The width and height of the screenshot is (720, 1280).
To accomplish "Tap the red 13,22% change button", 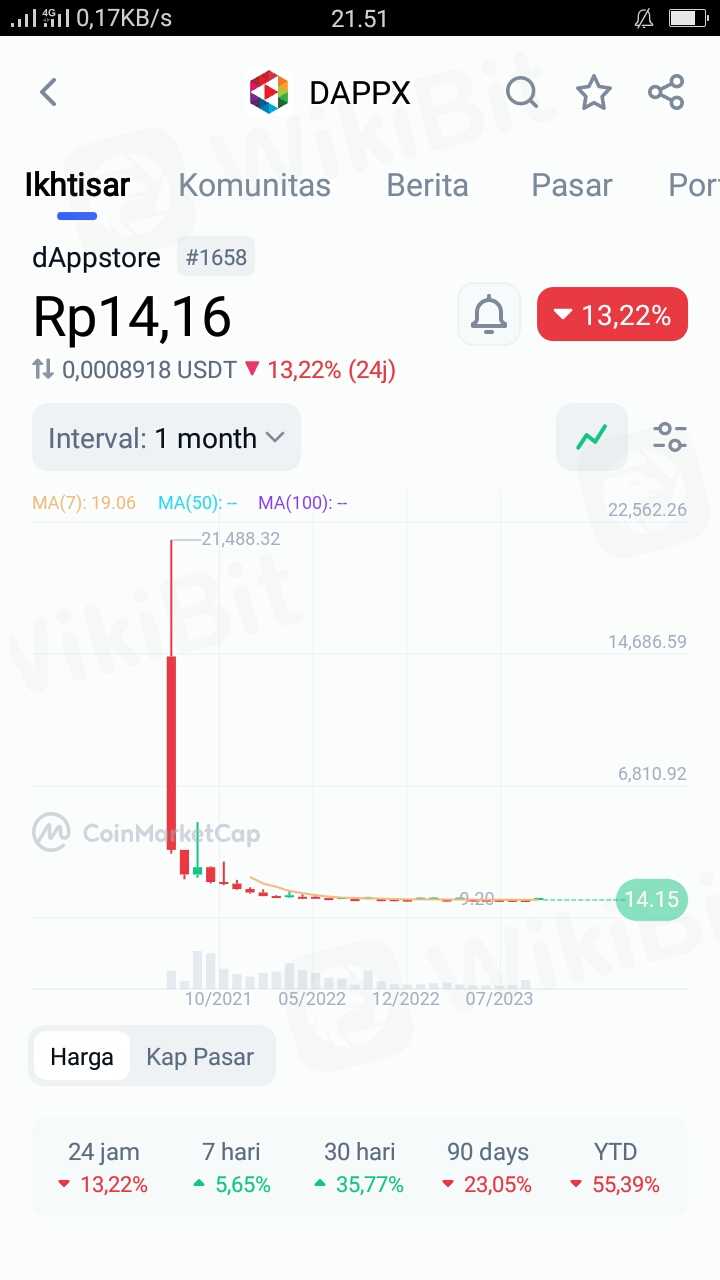I will click(612, 315).
